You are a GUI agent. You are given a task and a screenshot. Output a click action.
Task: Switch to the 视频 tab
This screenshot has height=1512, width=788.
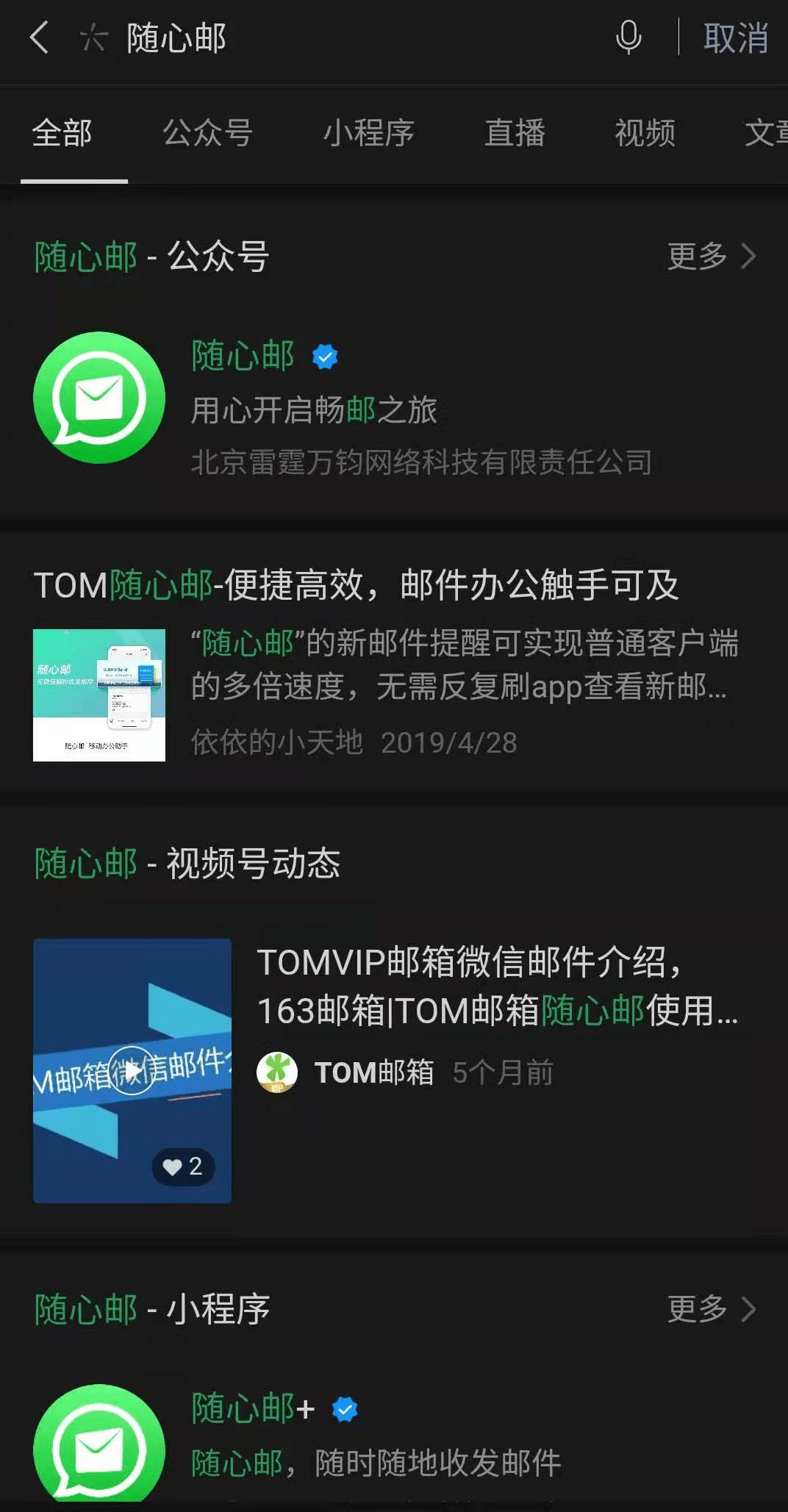point(646,135)
